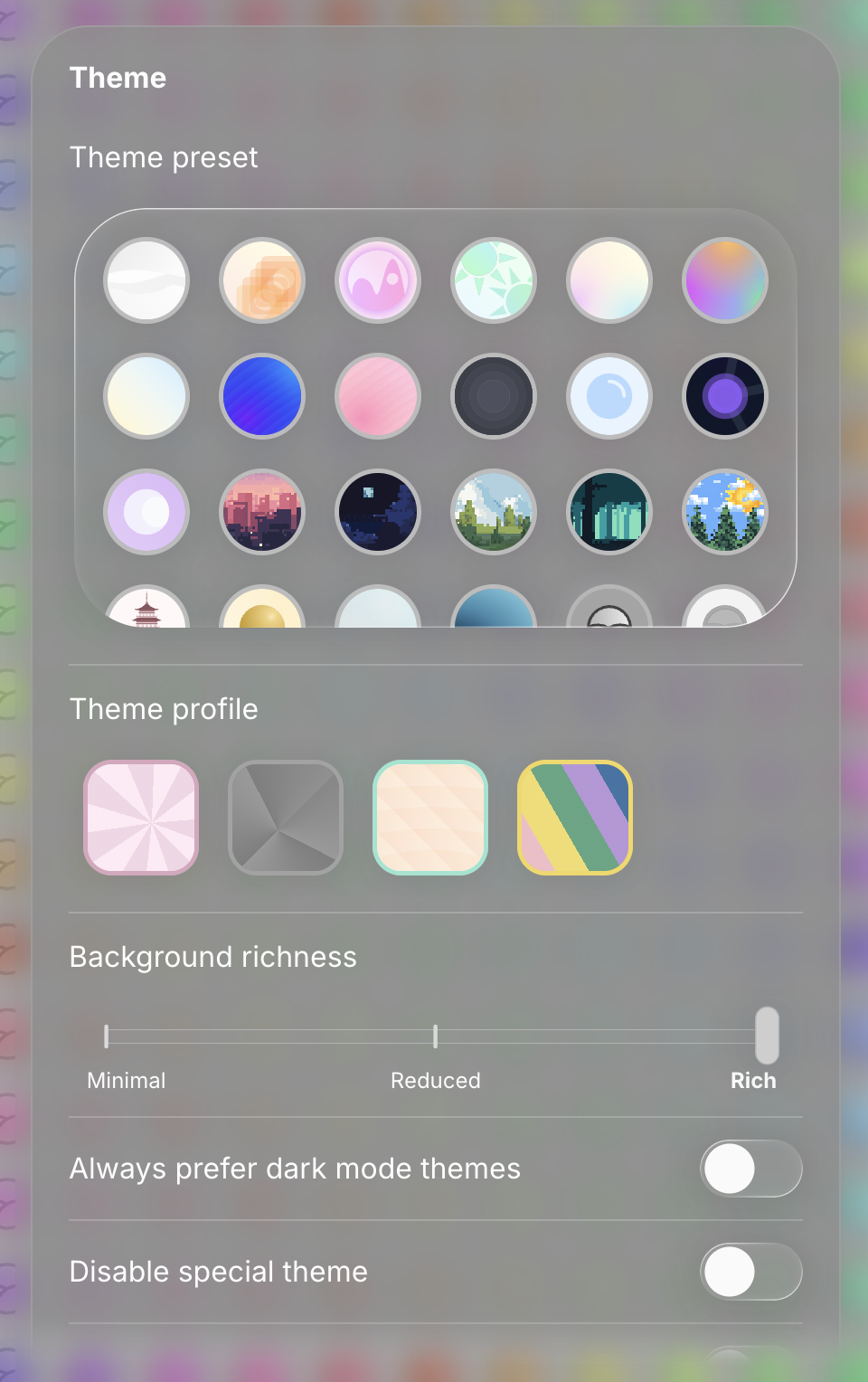
Task: Choose the soft pink striped preset
Action: [378, 396]
